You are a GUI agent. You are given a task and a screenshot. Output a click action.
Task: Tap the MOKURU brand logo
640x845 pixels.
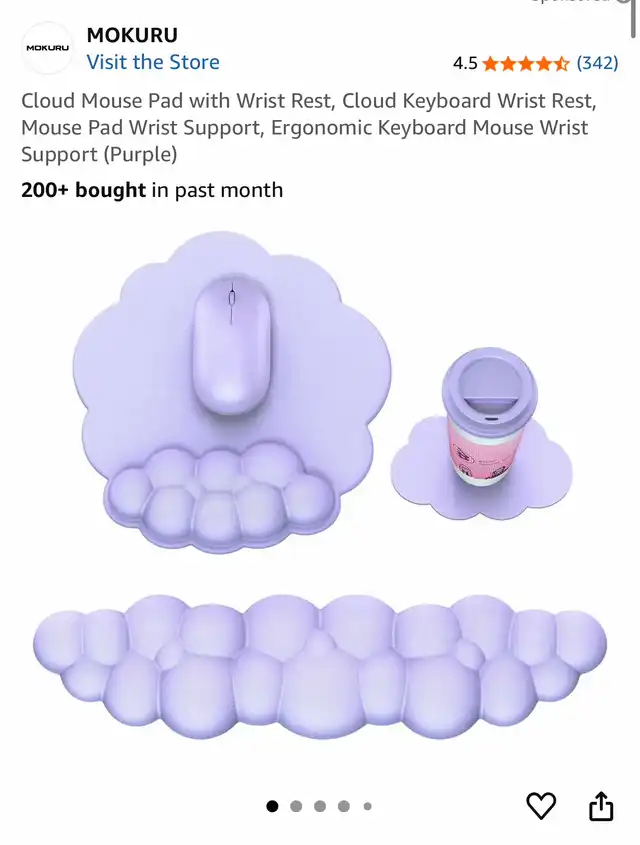coord(47,48)
